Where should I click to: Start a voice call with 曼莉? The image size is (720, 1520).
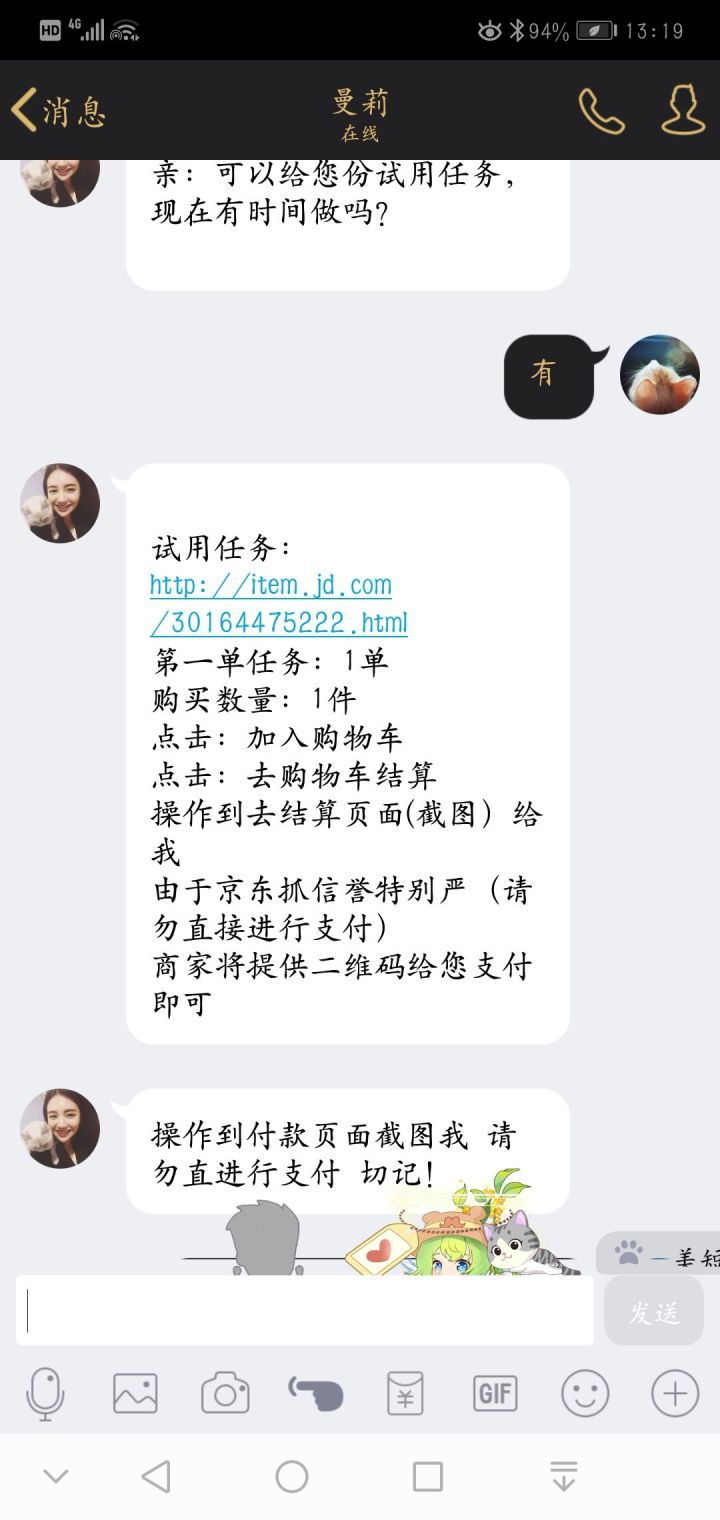tap(601, 111)
